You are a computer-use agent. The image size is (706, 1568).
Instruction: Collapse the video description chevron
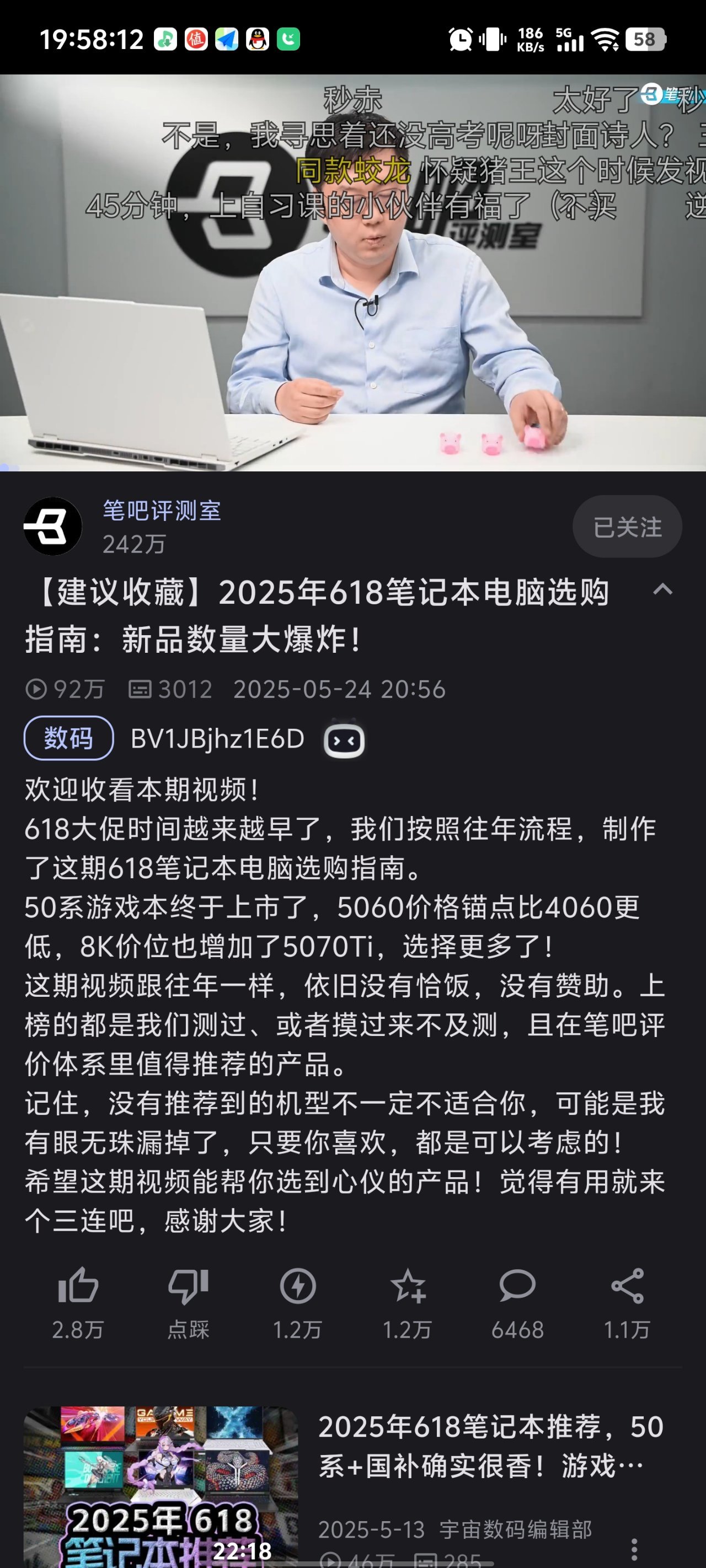point(662,589)
